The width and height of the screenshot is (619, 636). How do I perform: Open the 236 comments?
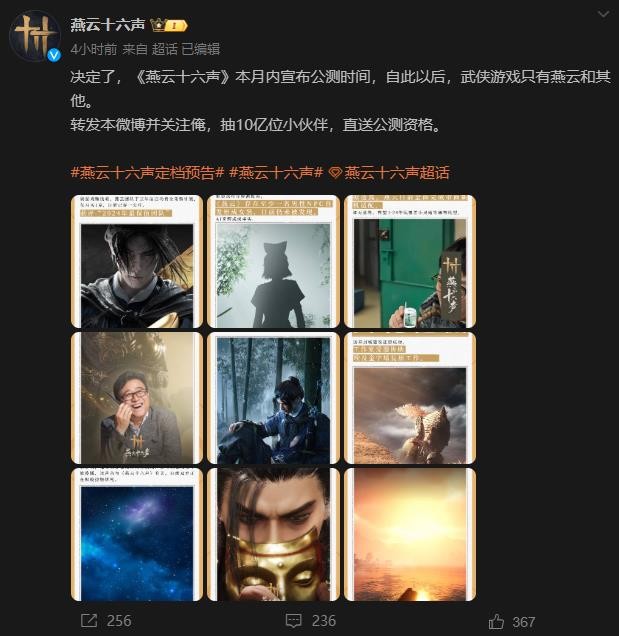310,620
